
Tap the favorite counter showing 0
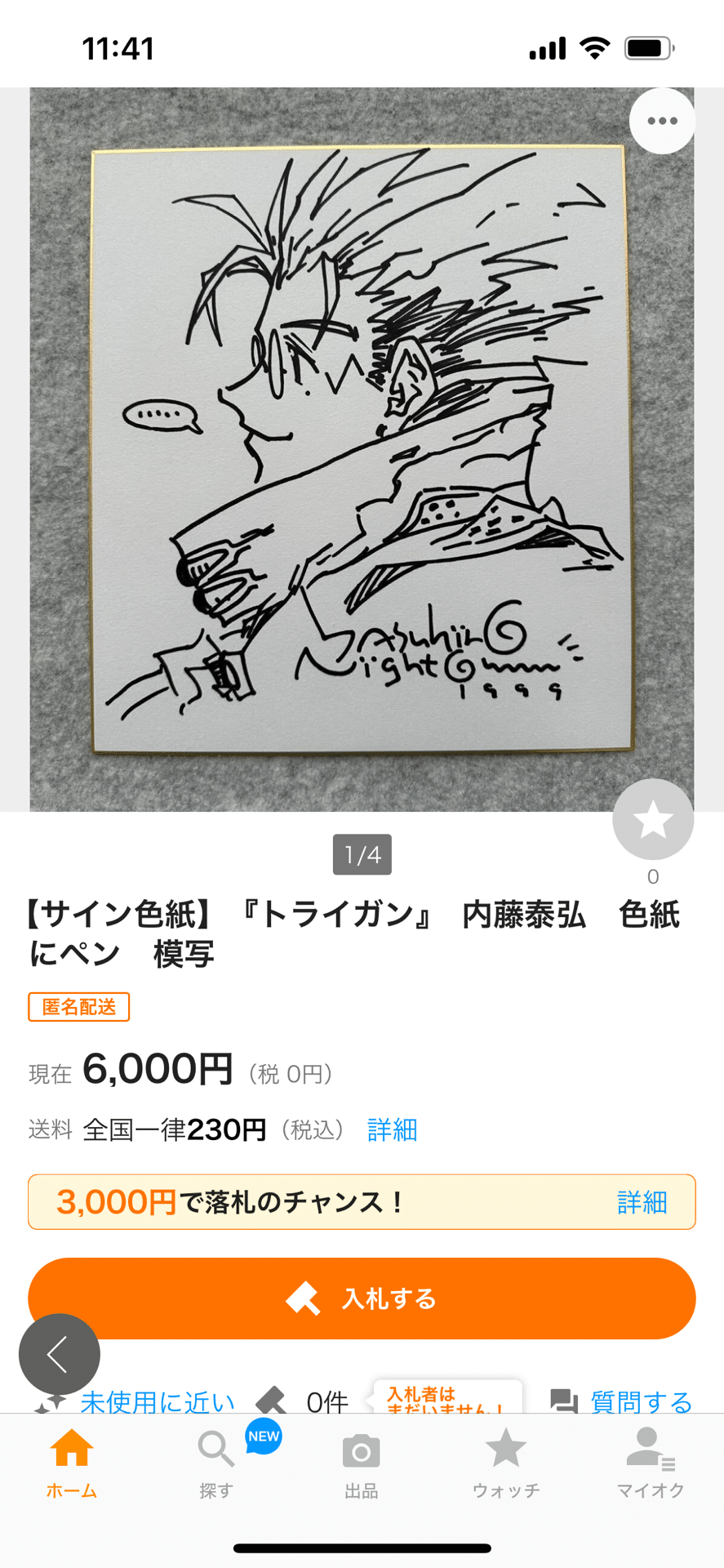pyautogui.click(x=652, y=878)
